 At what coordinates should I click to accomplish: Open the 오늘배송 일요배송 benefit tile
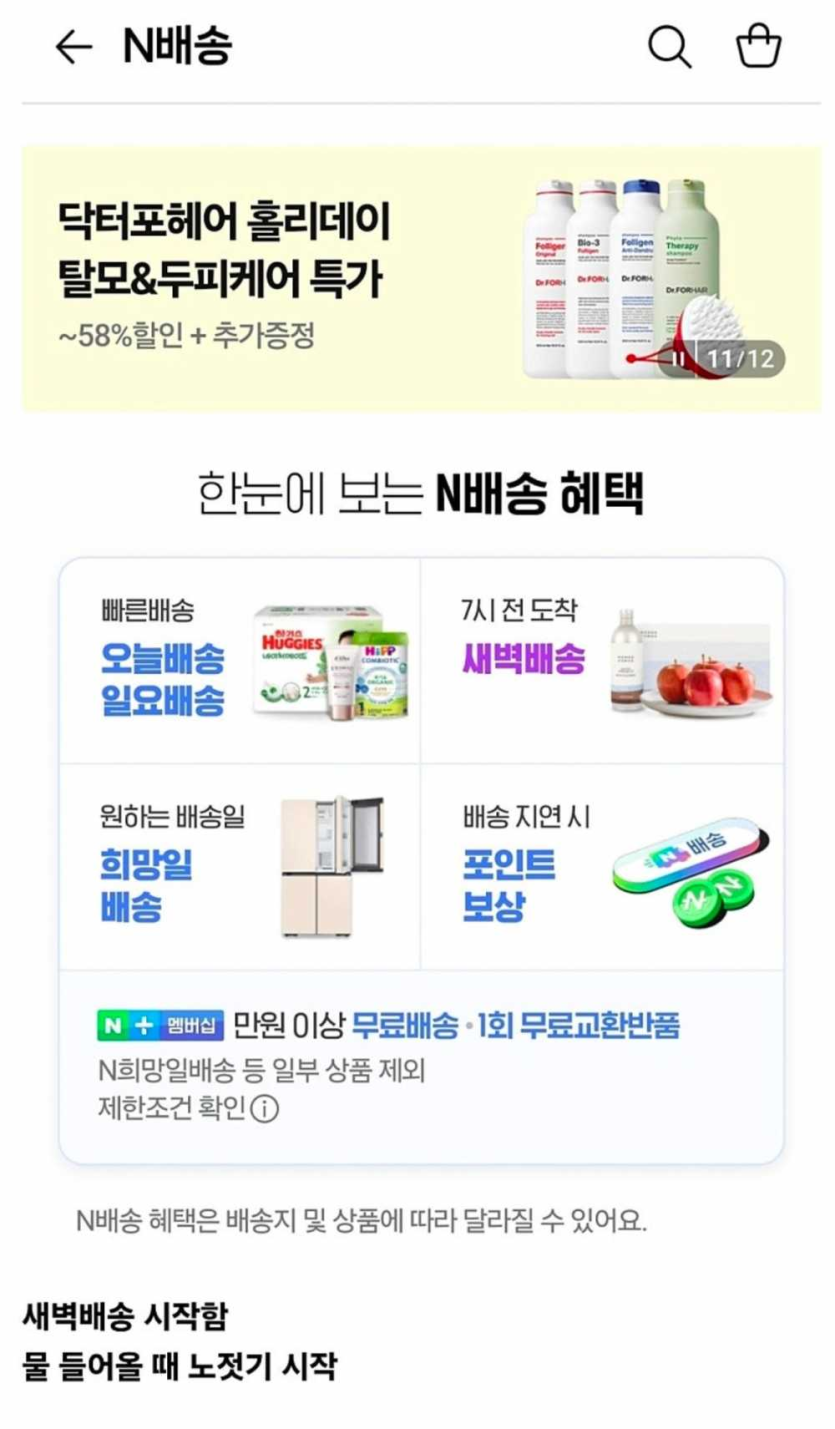point(240,661)
